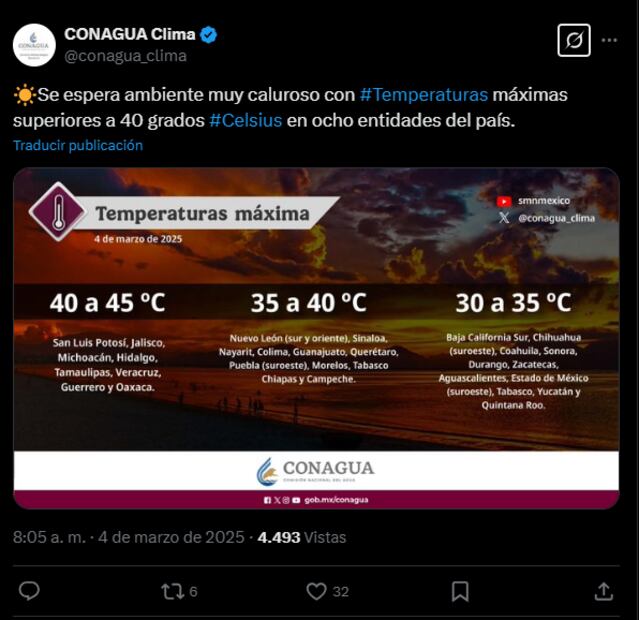This screenshot has height=620, width=639.
Task: Tap Traducir publicación link
Action: point(78,145)
